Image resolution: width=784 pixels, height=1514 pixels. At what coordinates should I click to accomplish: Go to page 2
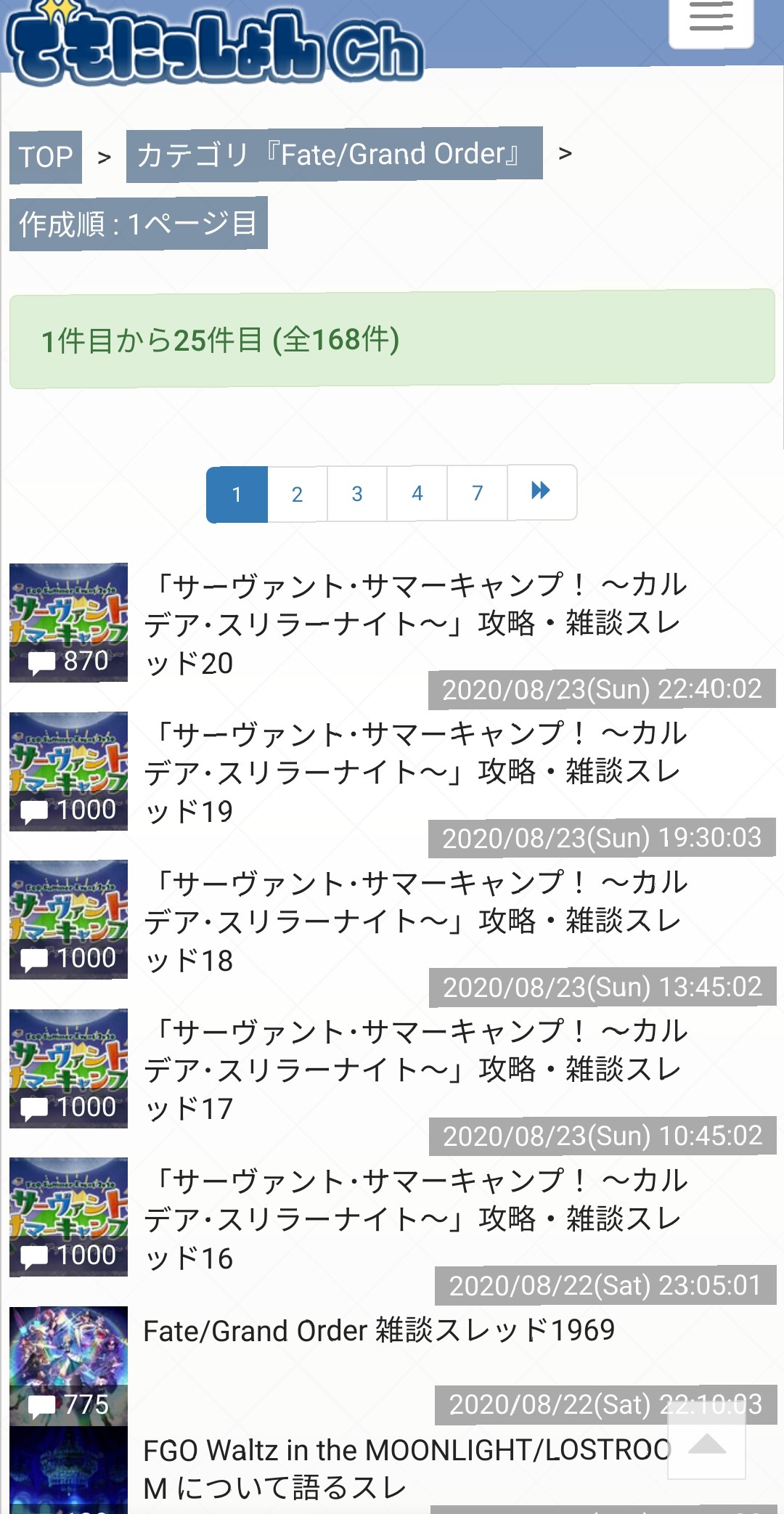tap(297, 494)
